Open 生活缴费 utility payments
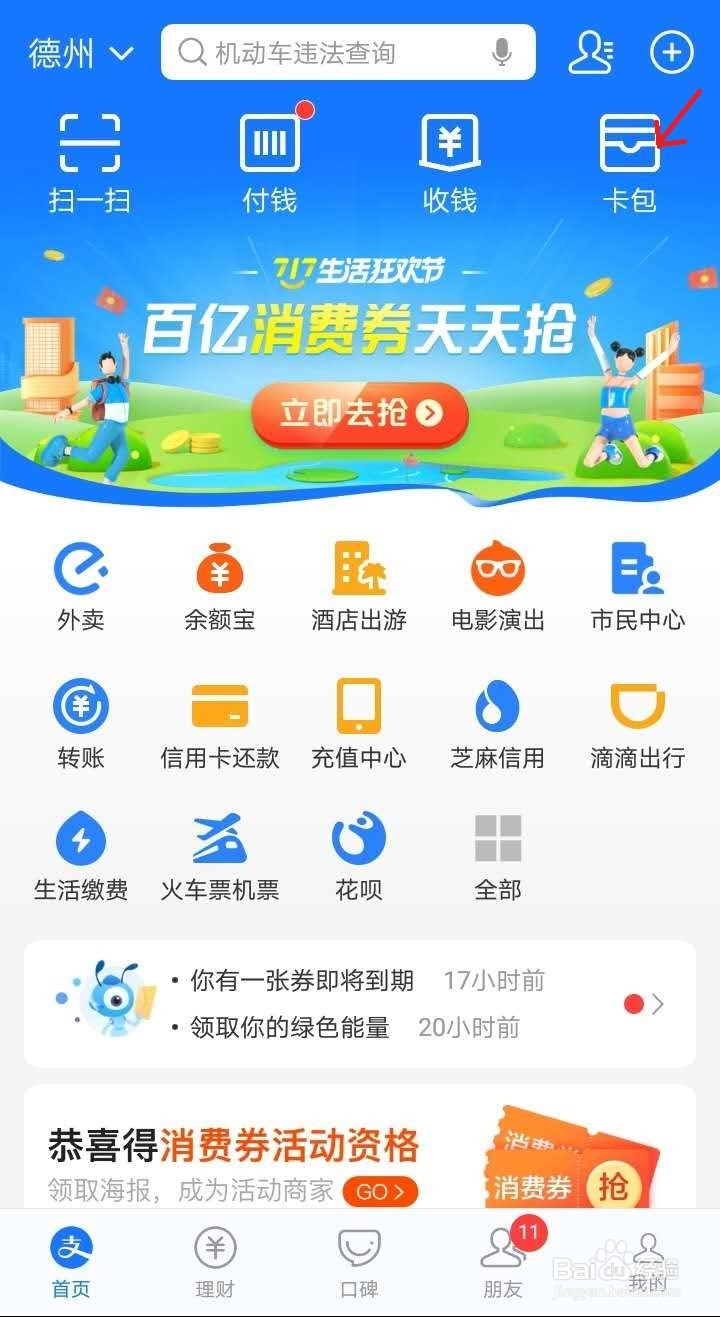This screenshot has height=1317, width=720. click(x=80, y=855)
